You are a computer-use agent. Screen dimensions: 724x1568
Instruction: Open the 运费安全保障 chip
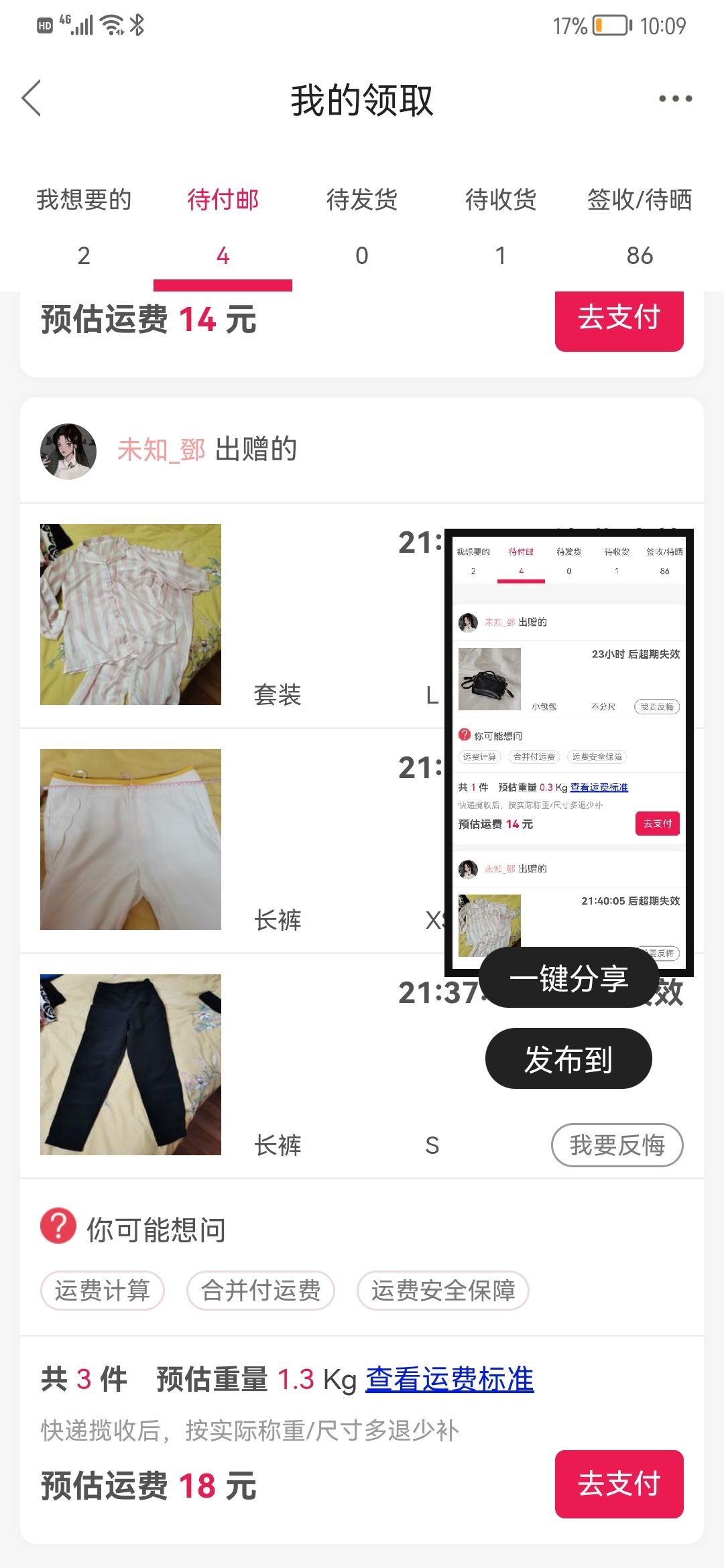443,1291
